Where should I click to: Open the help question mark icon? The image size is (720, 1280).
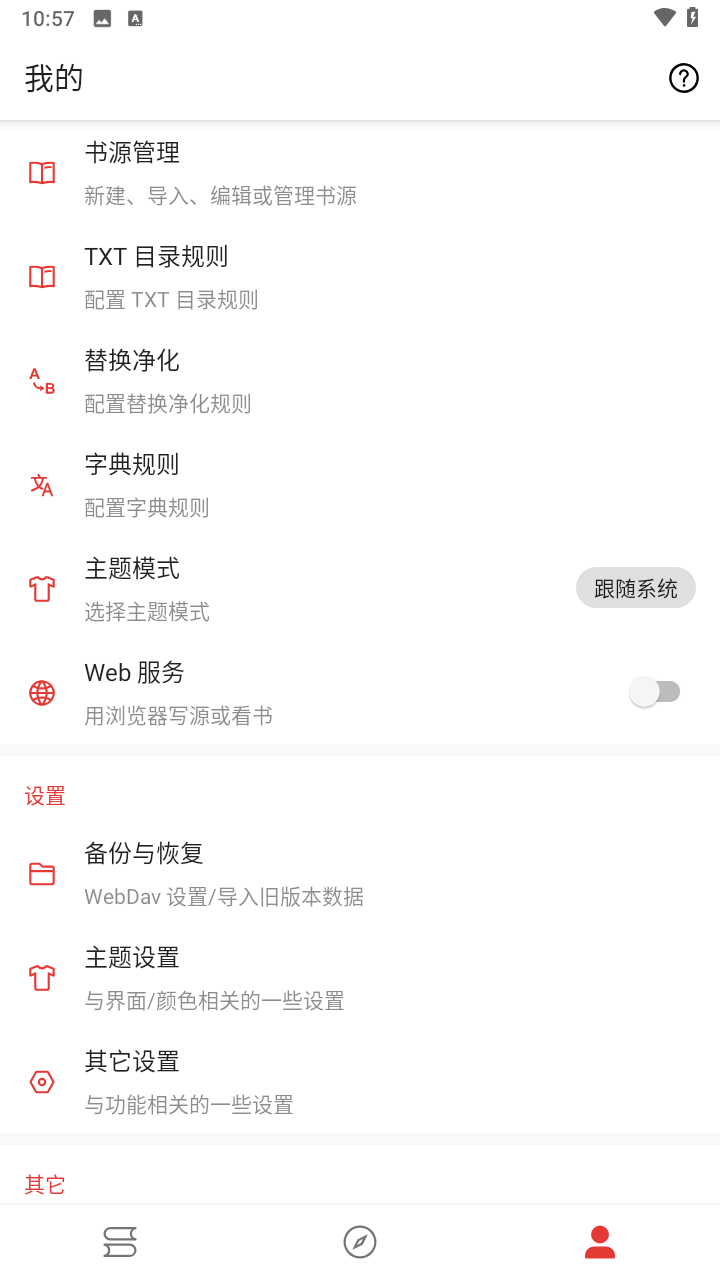[684, 78]
